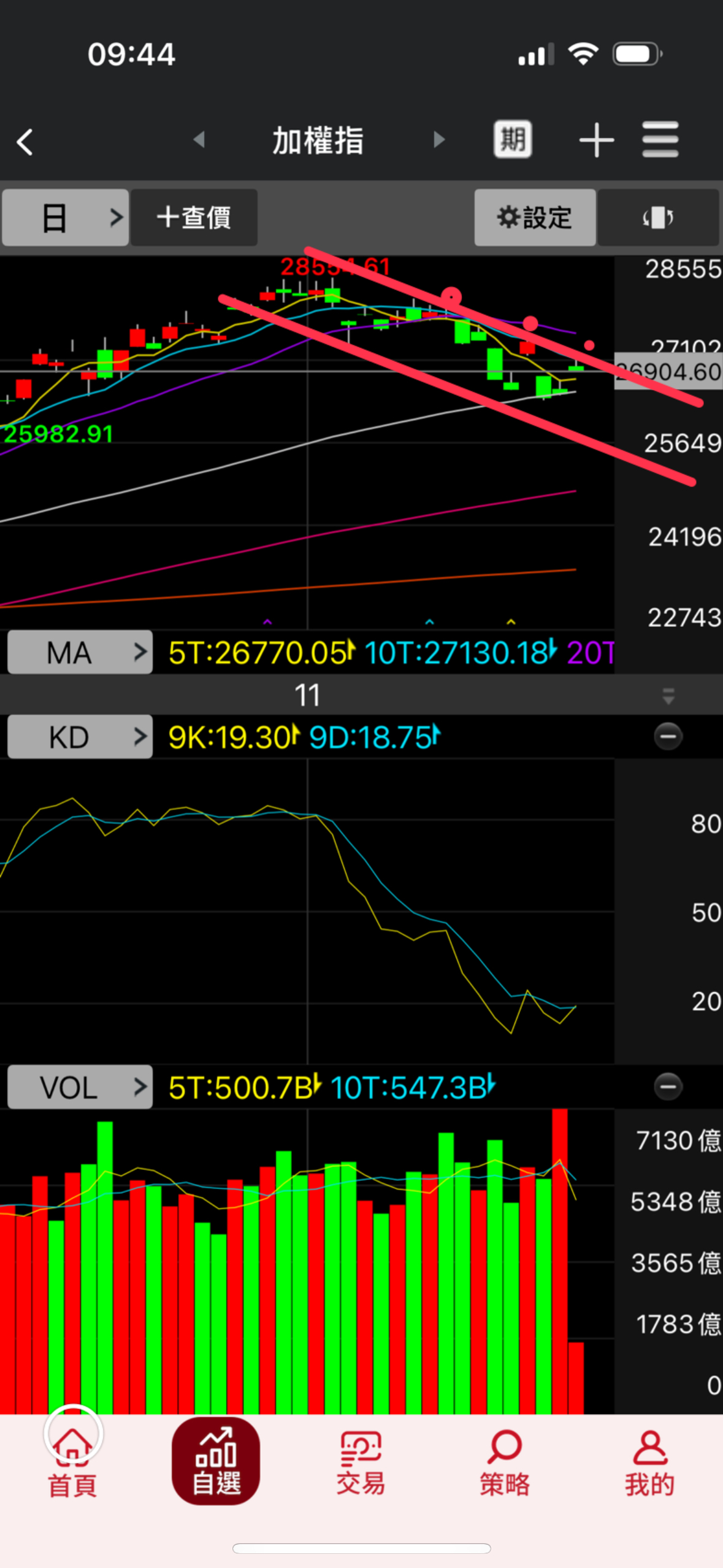Screen dimensions: 723x1568
Task: Open the hamburger menu
Action: (x=660, y=140)
